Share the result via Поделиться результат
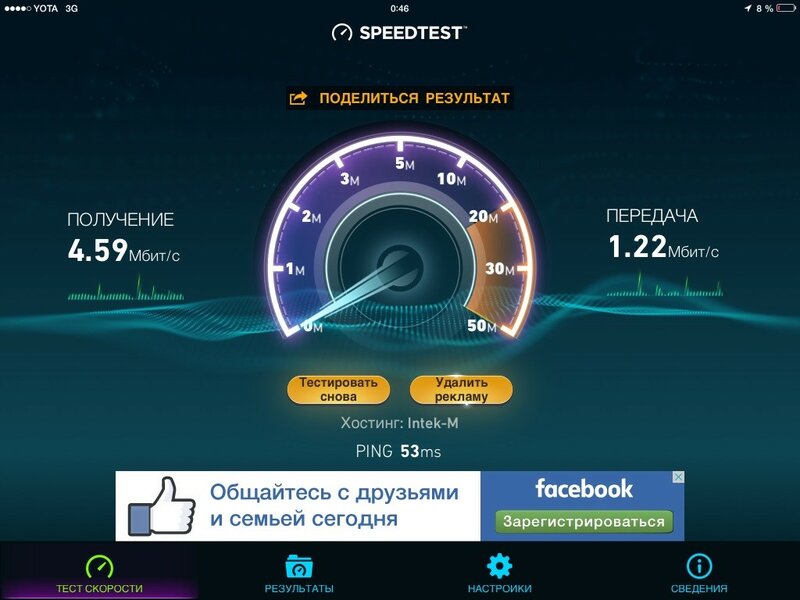800x600 pixels. (400, 98)
